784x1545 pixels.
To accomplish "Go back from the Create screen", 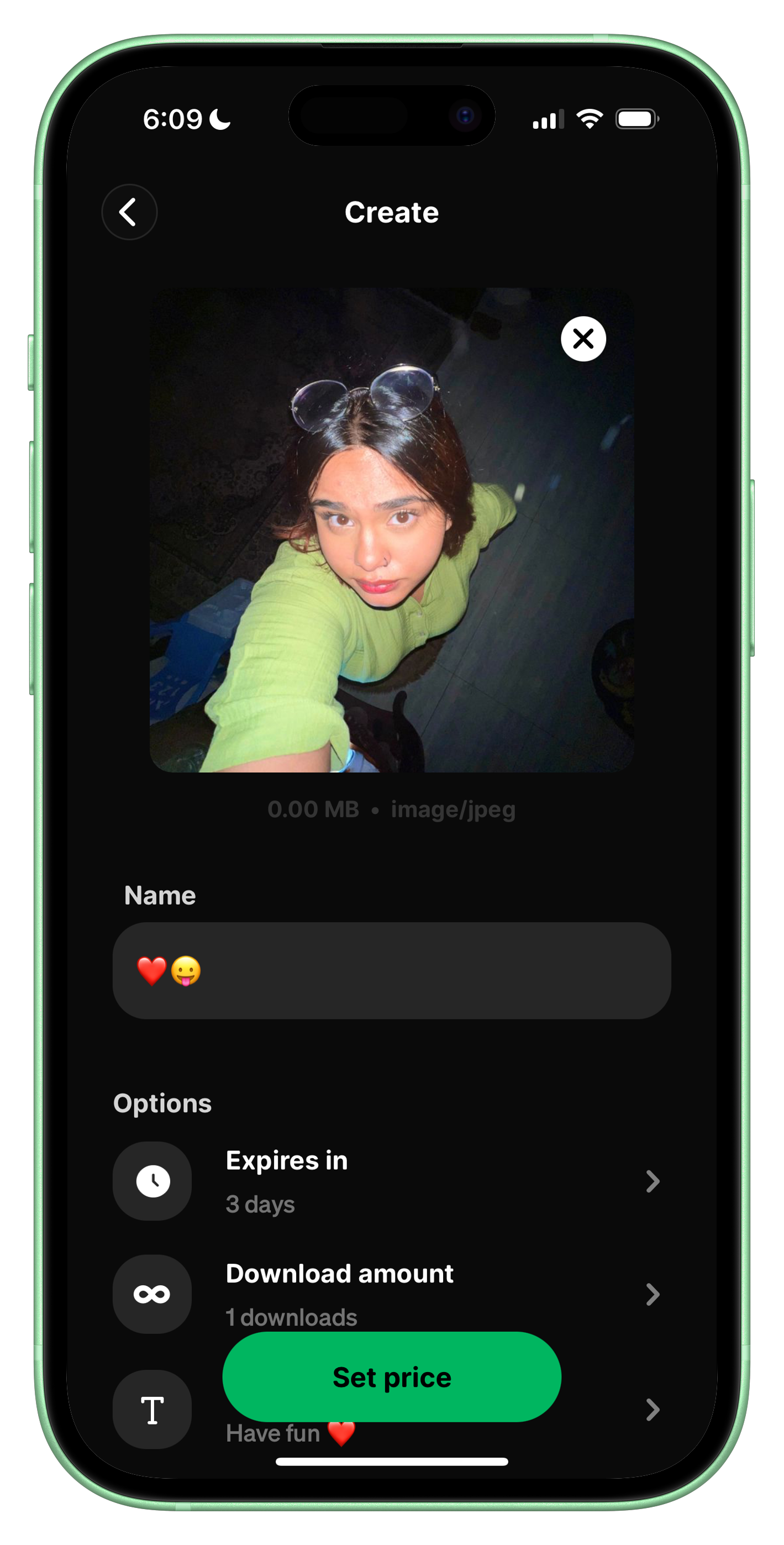I will click(129, 212).
